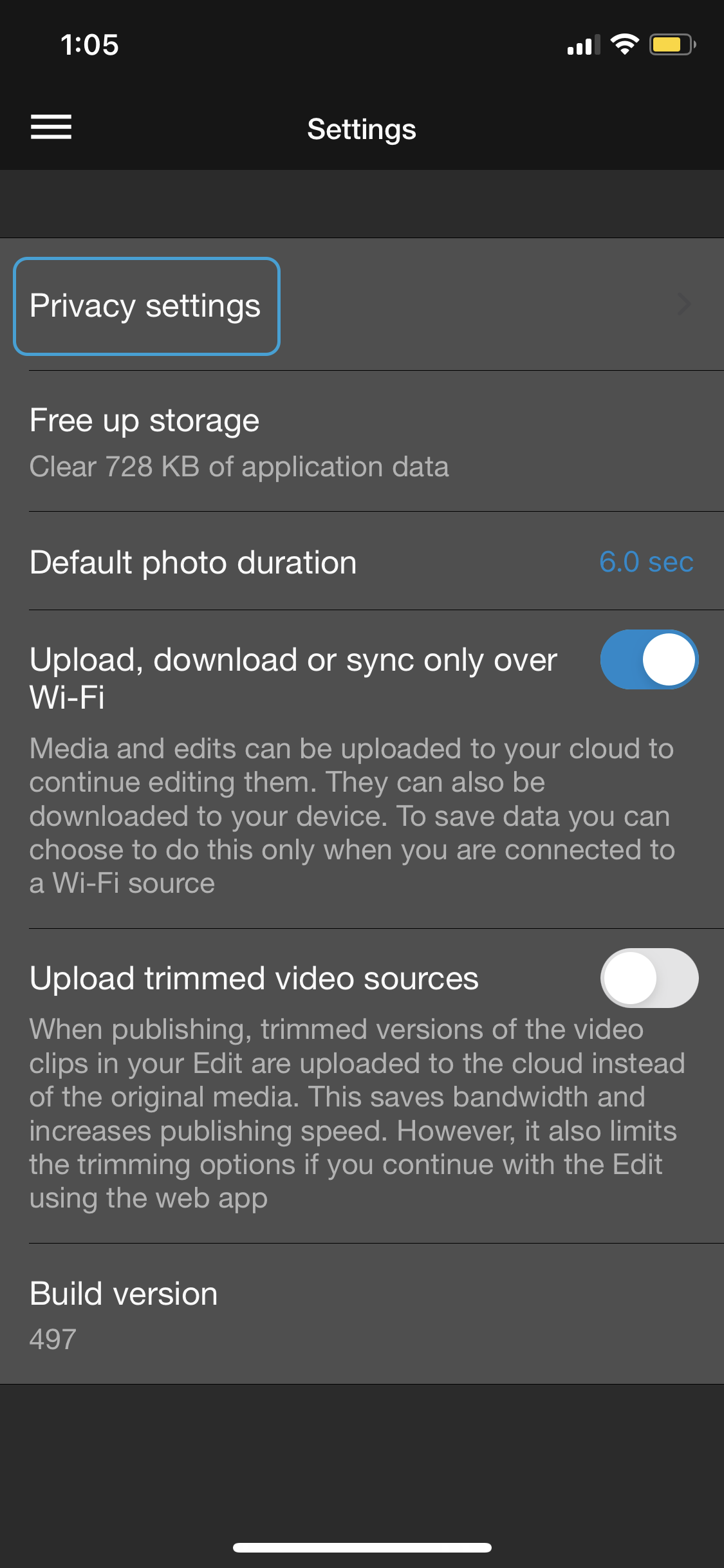Open the hamburger drawer menu
724x1568 pixels.
pos(51,127)
